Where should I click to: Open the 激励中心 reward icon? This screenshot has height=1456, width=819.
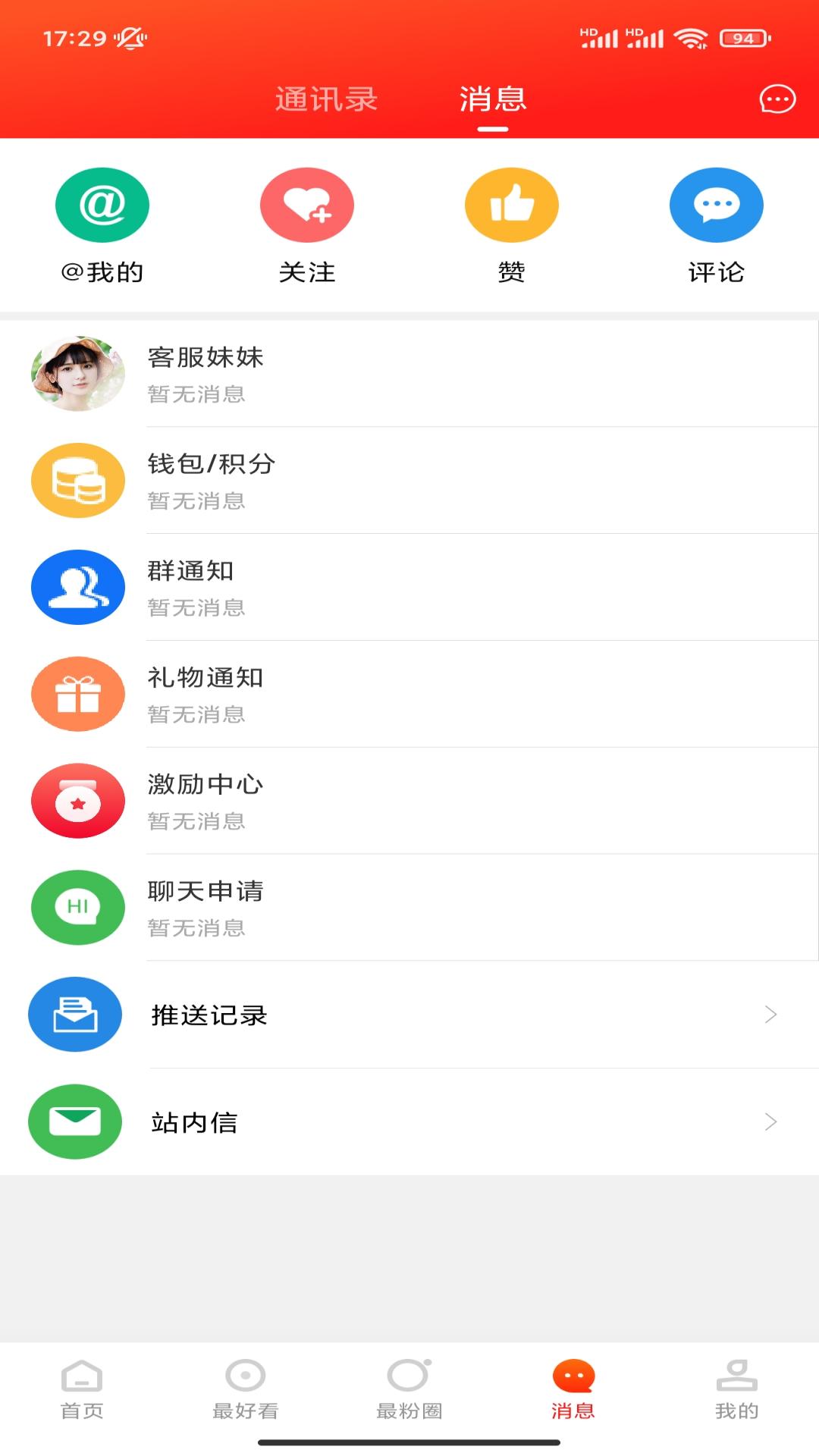(x=77, y=801)
